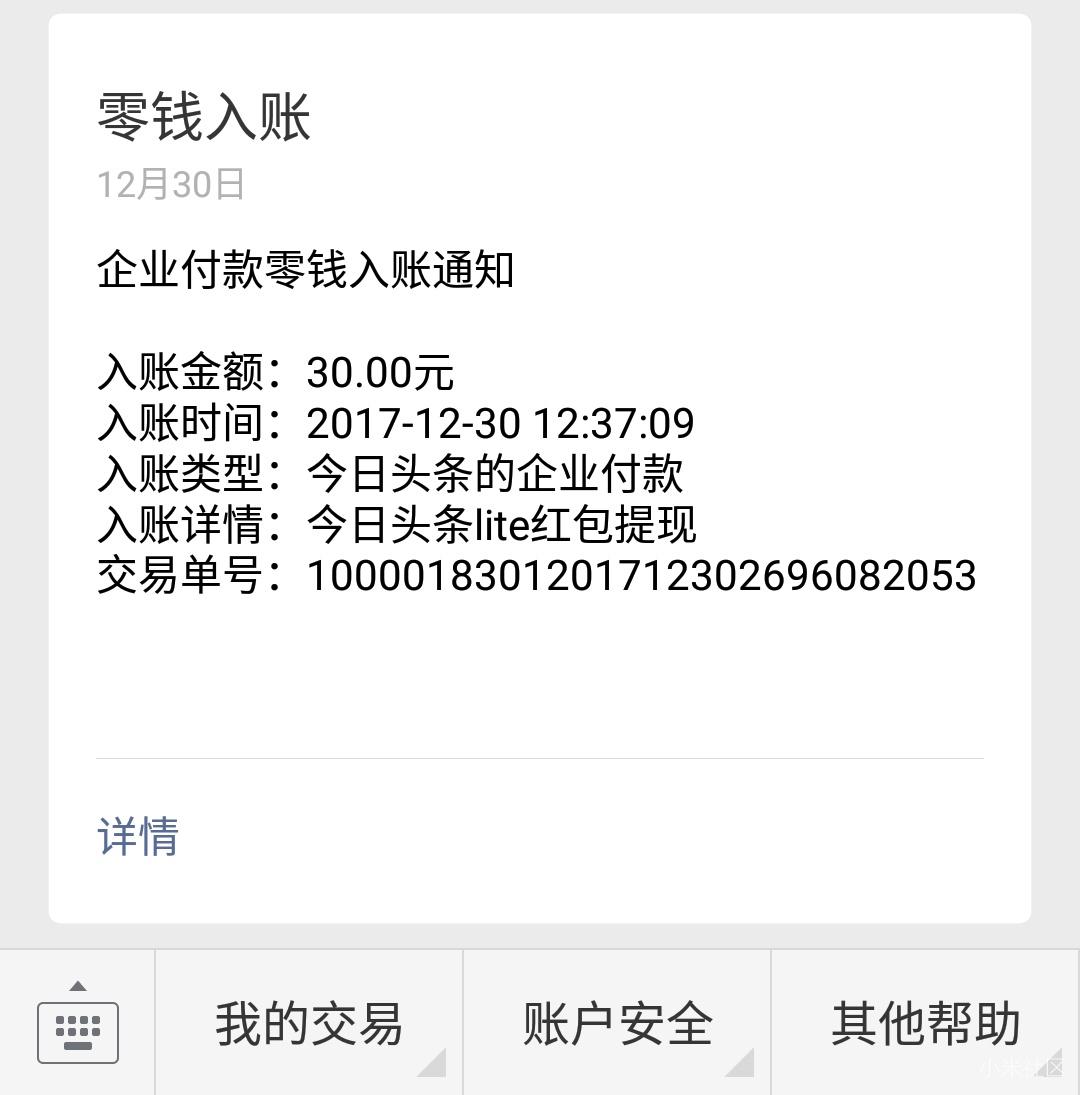Open the 账户安全 menu
Image resolution: width=1080 pixels, height=1095 pixels.
[617, 1022]
